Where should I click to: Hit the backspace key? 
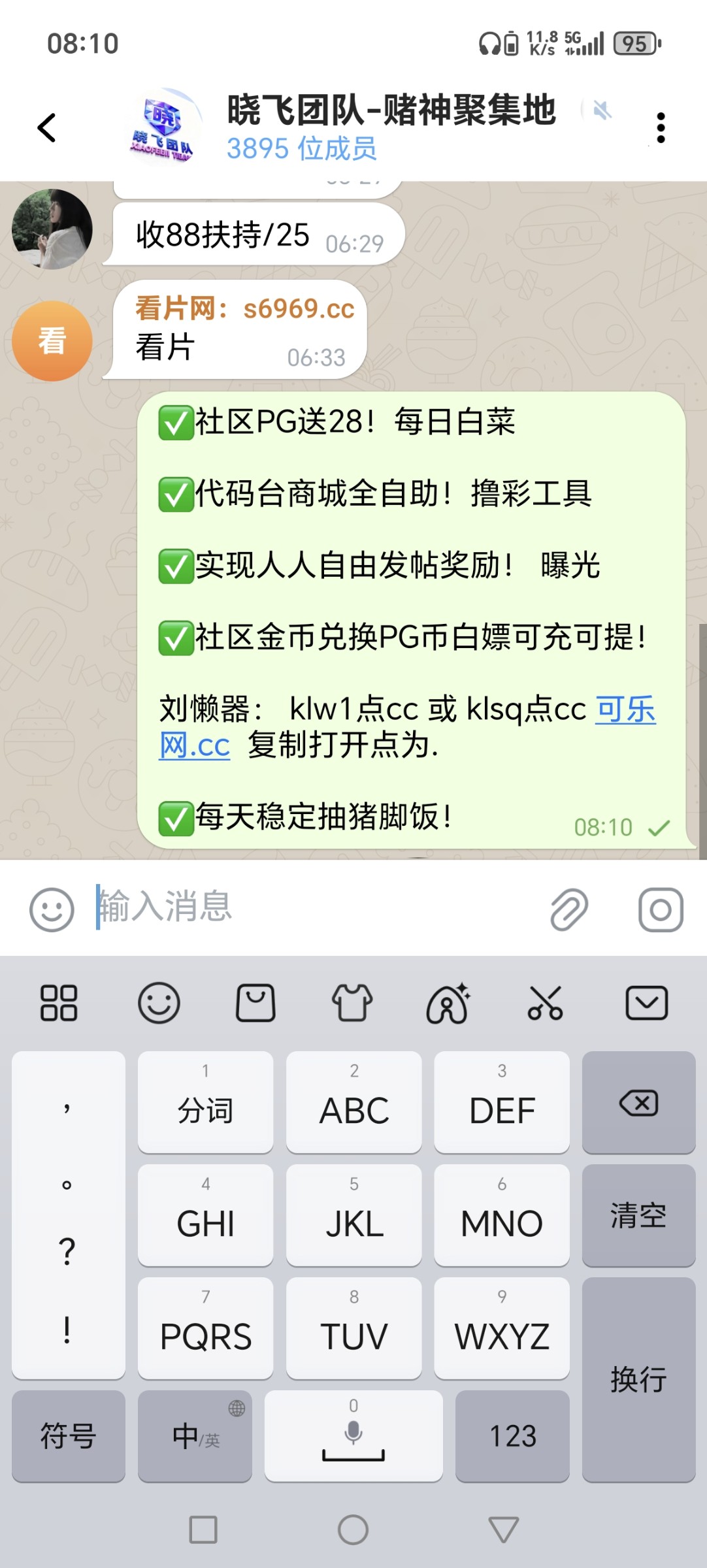click(x=638, y=1103)
